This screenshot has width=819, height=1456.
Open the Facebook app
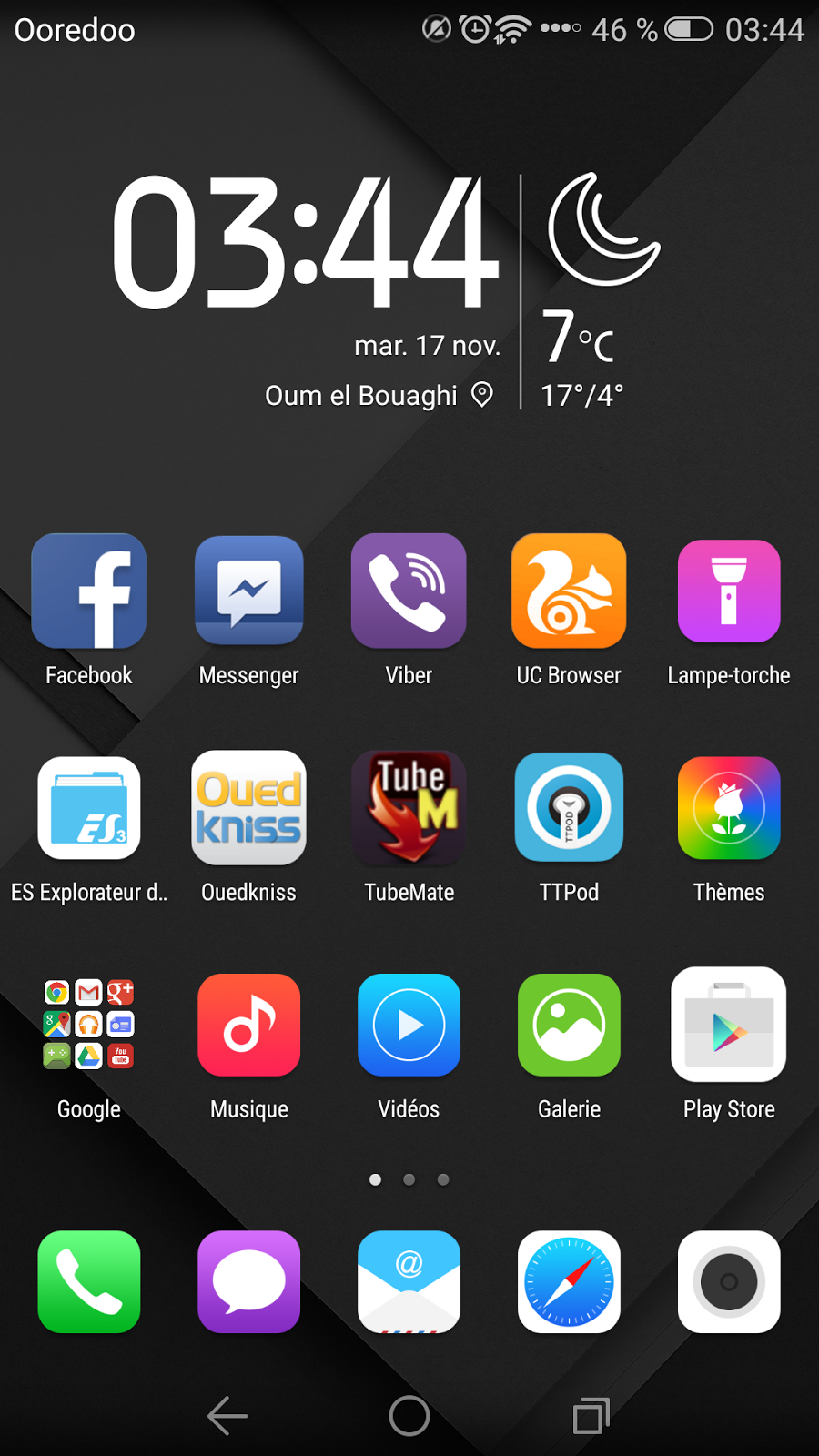pyautogui.click(x=88, y=591)
